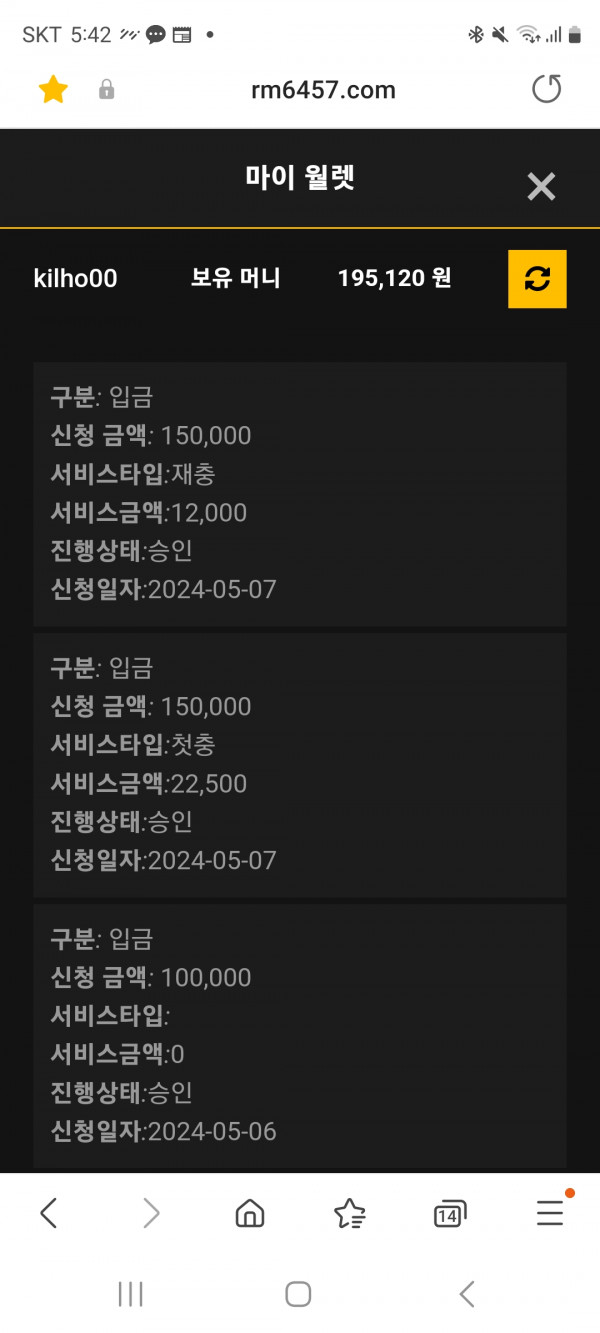
Task: Open the site security lock info
Action: tap(106, 90)
